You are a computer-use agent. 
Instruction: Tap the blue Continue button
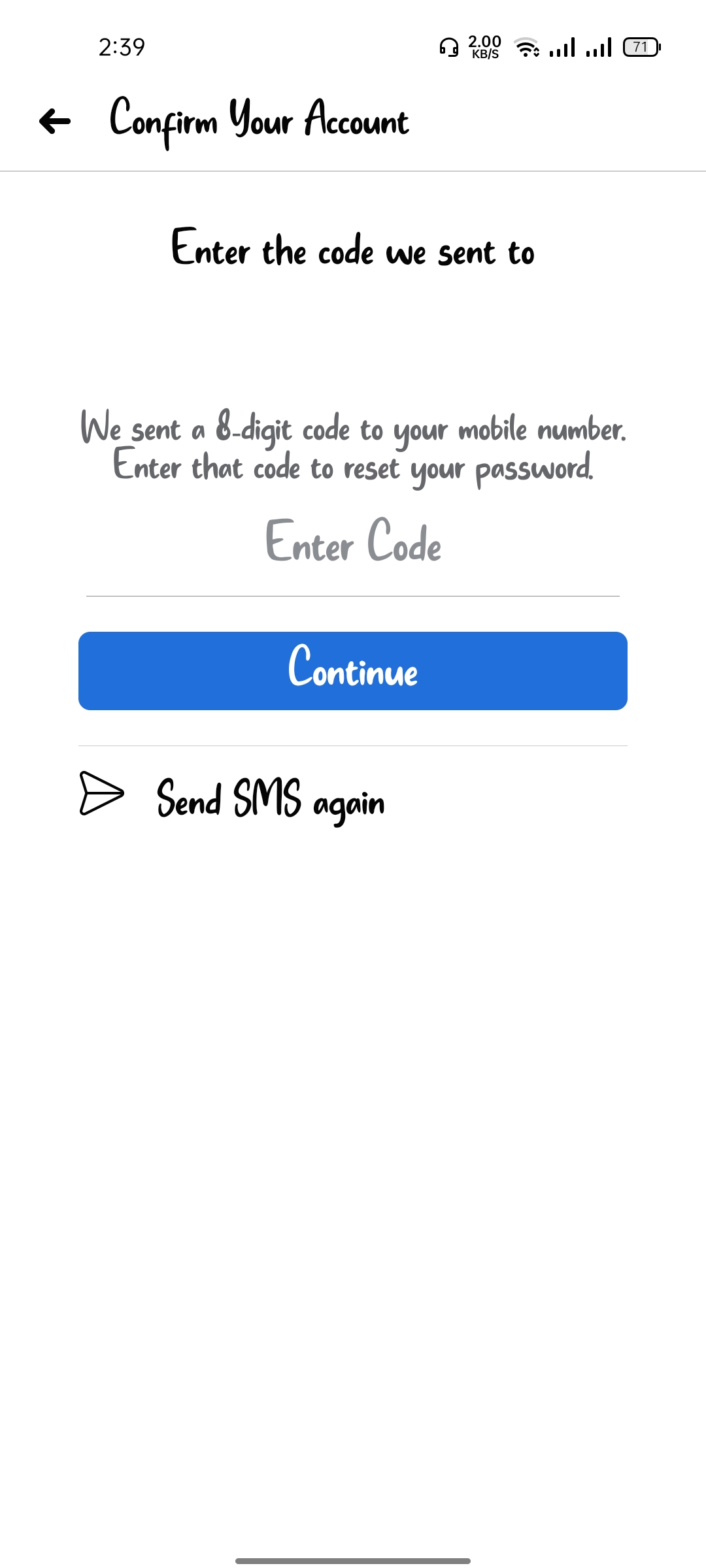pos(353,671)
